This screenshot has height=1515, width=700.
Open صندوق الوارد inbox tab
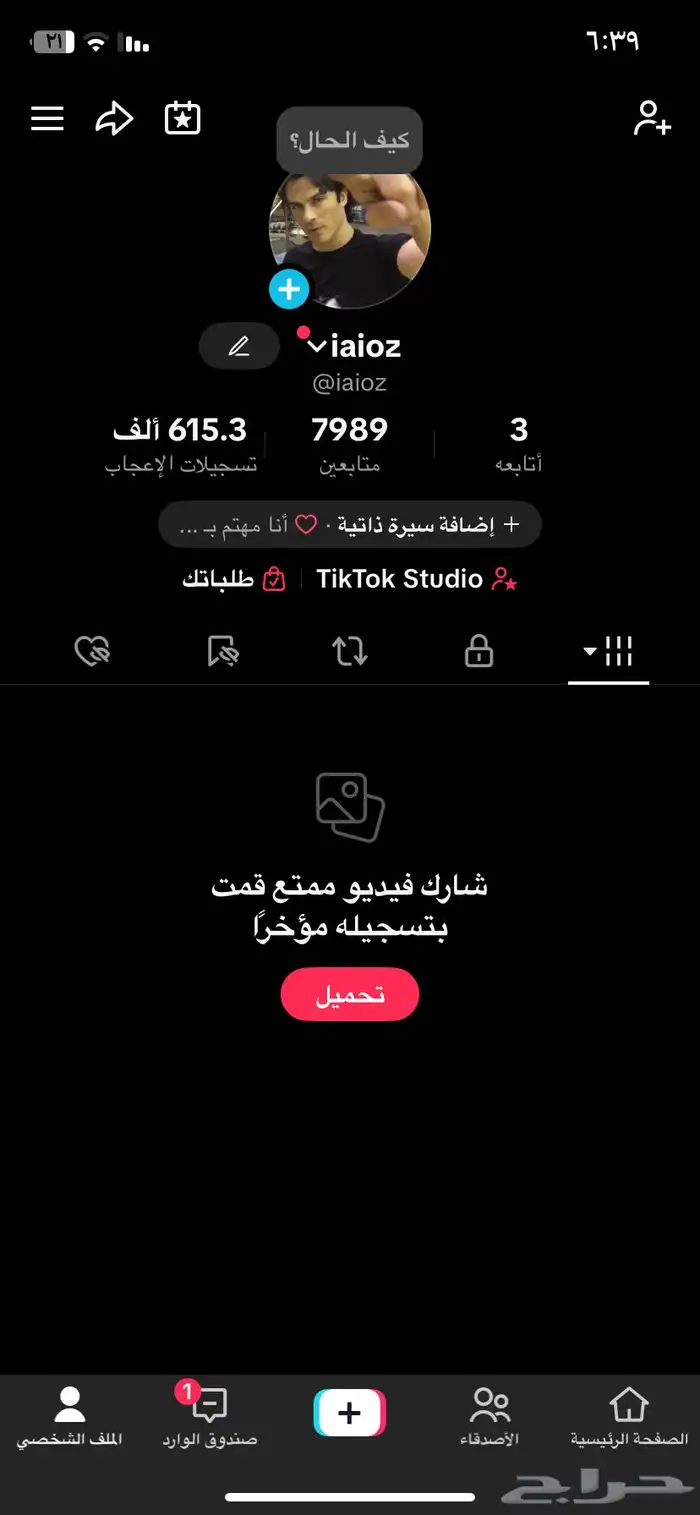(x=210, y=1417)
